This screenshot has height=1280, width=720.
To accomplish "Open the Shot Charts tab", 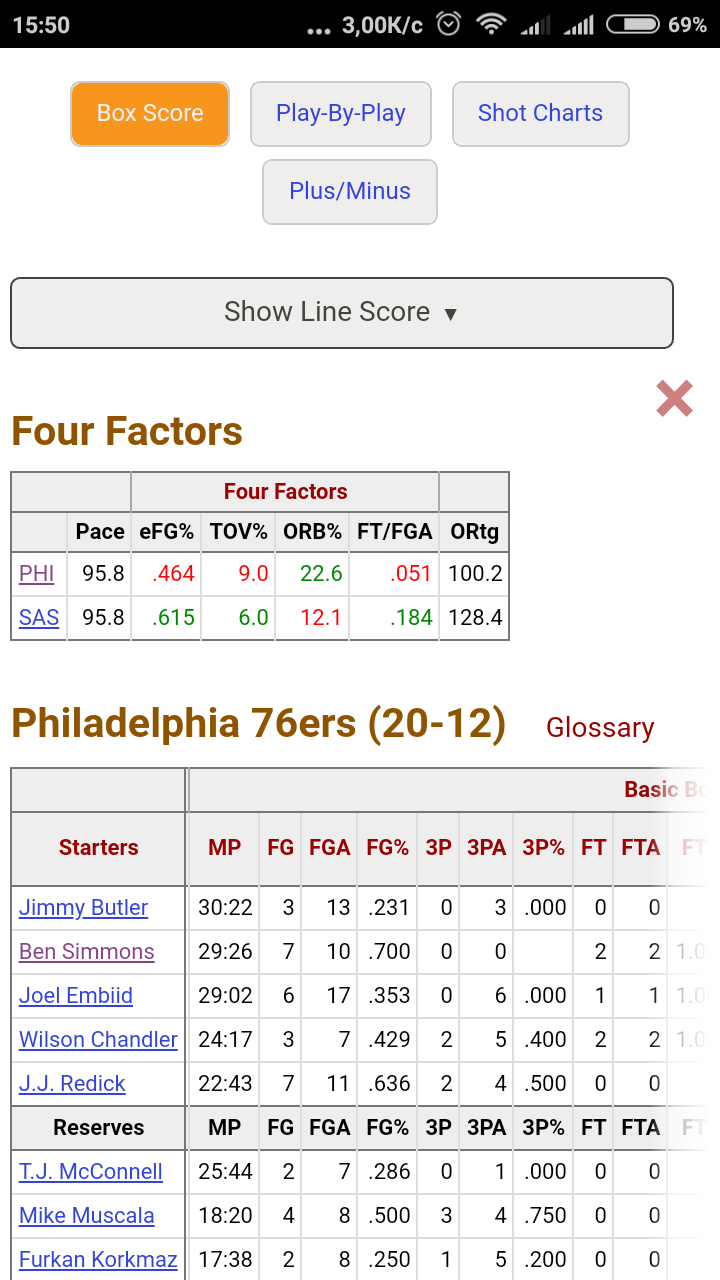I will coord(540,114).
